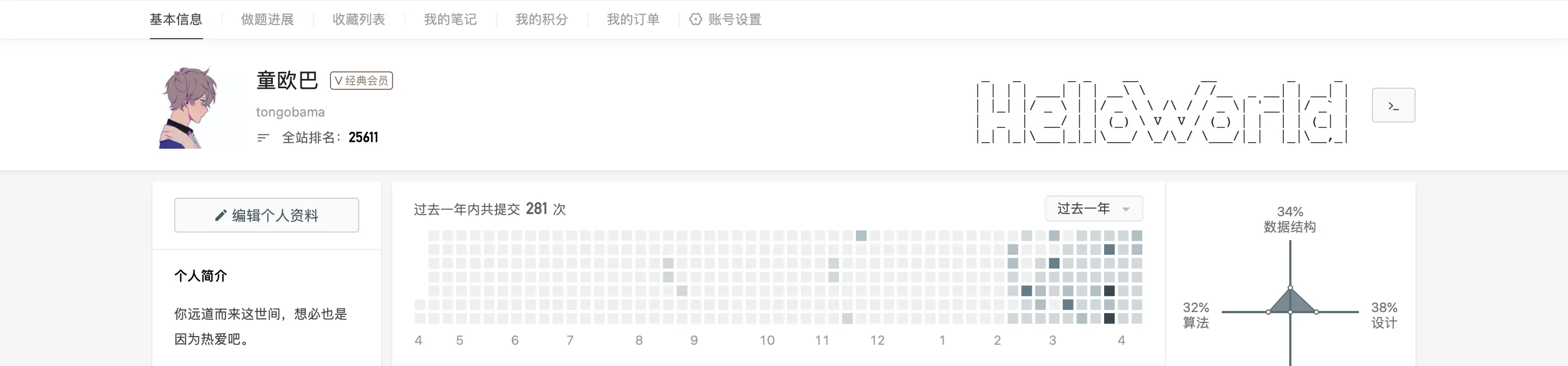Switch to the 基本信息 tab
This screenshot has width=1568, height=366.
pyautogui.click(x=176, y=20)
